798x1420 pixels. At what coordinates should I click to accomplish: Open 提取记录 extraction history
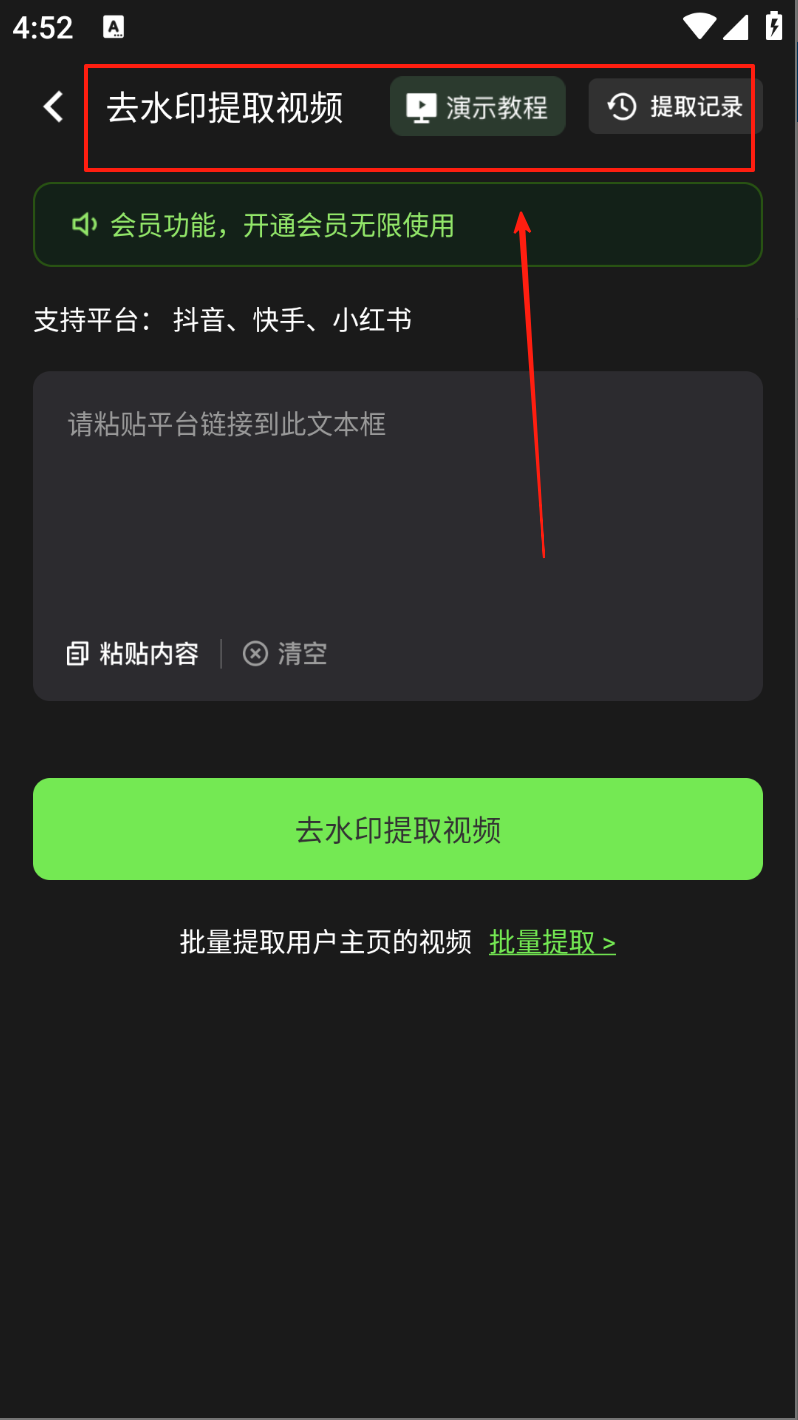point(676,107)
